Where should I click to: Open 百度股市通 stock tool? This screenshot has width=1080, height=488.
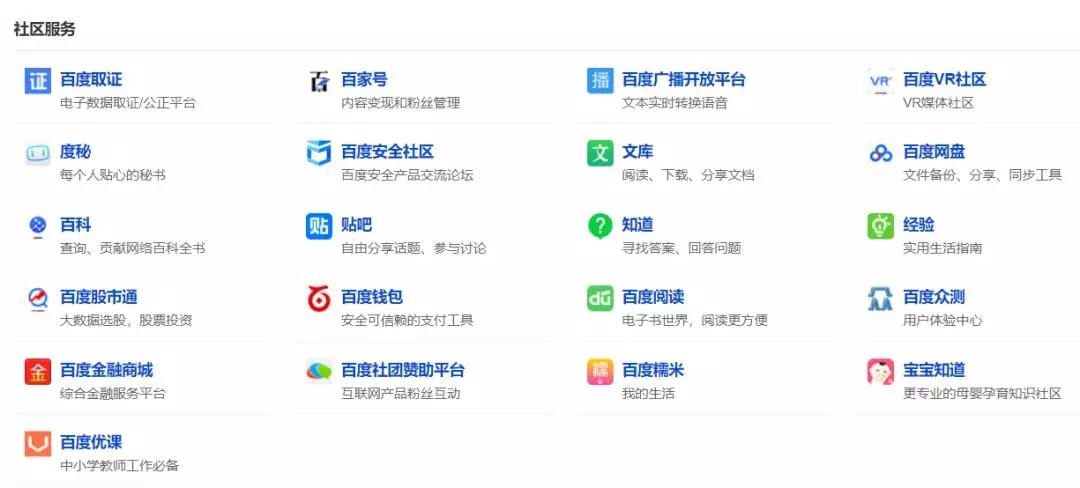[x=98, y=297]
